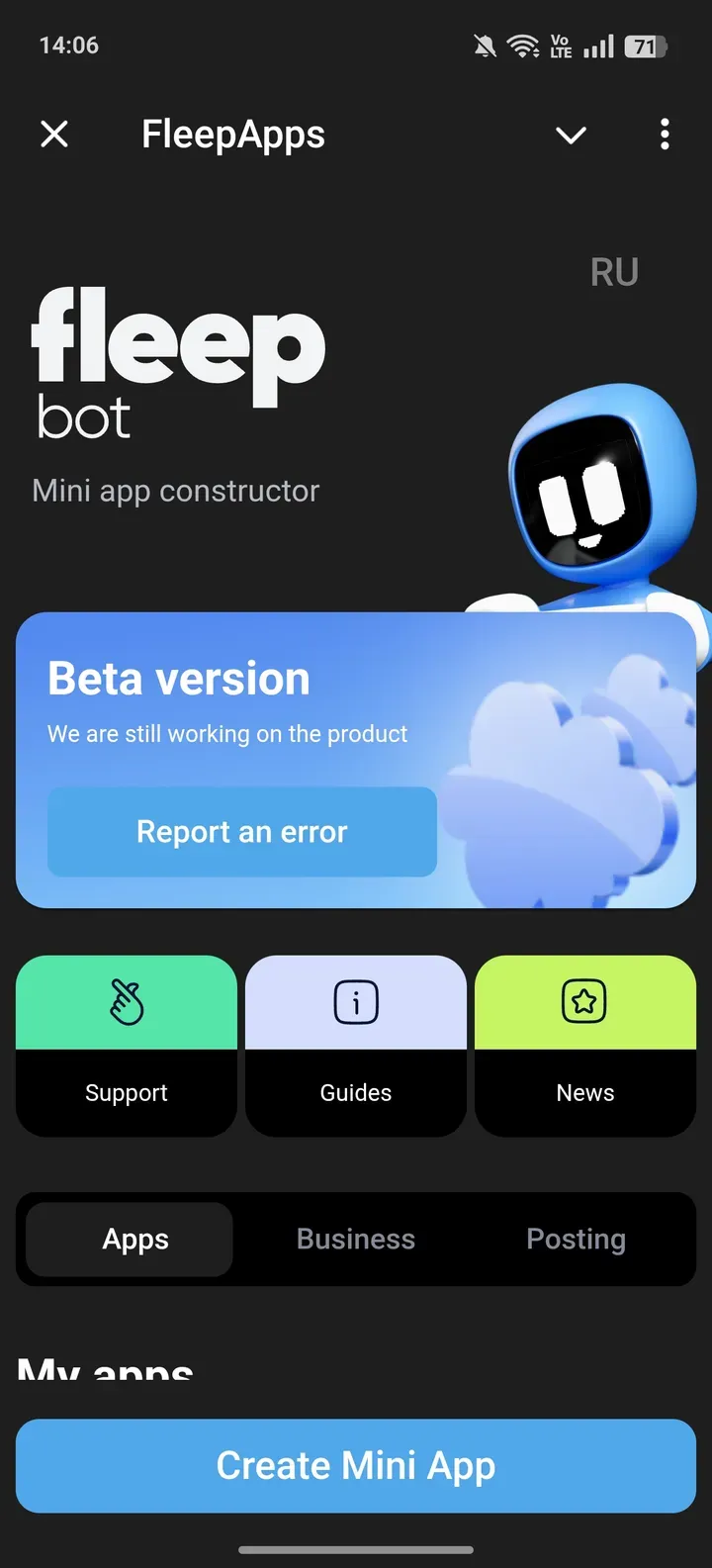Tap Create Mini App
Image resolution: width=712 pixels, height=1568 pixels.
[x=356, y=1466]
